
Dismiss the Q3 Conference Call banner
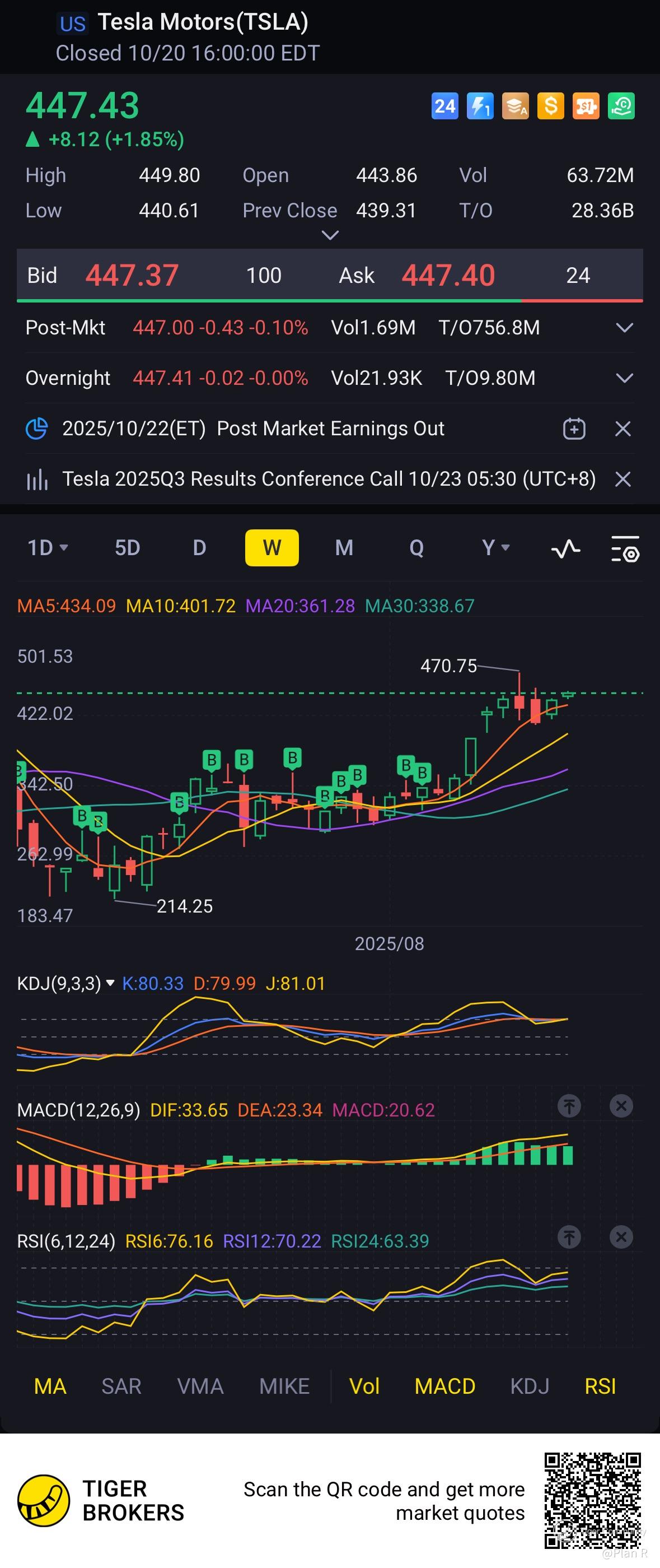tap(623, 479)
